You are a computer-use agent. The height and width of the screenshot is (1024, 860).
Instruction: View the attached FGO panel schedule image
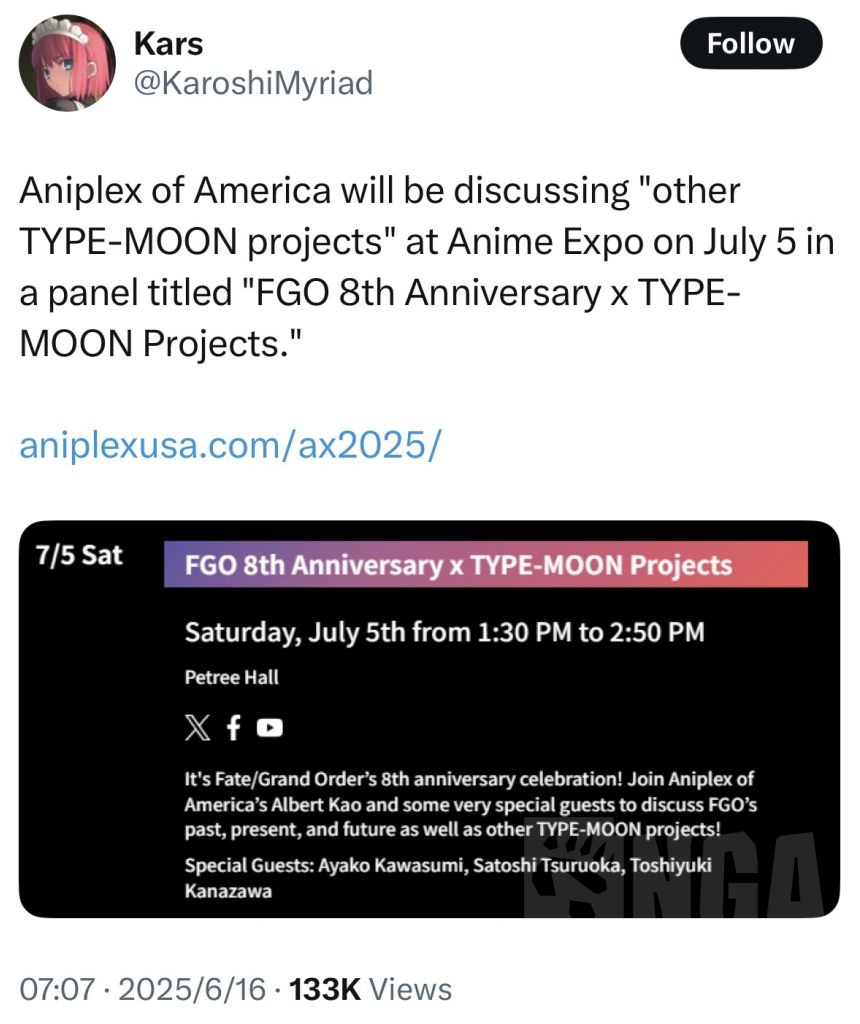(x=430, y=720)
